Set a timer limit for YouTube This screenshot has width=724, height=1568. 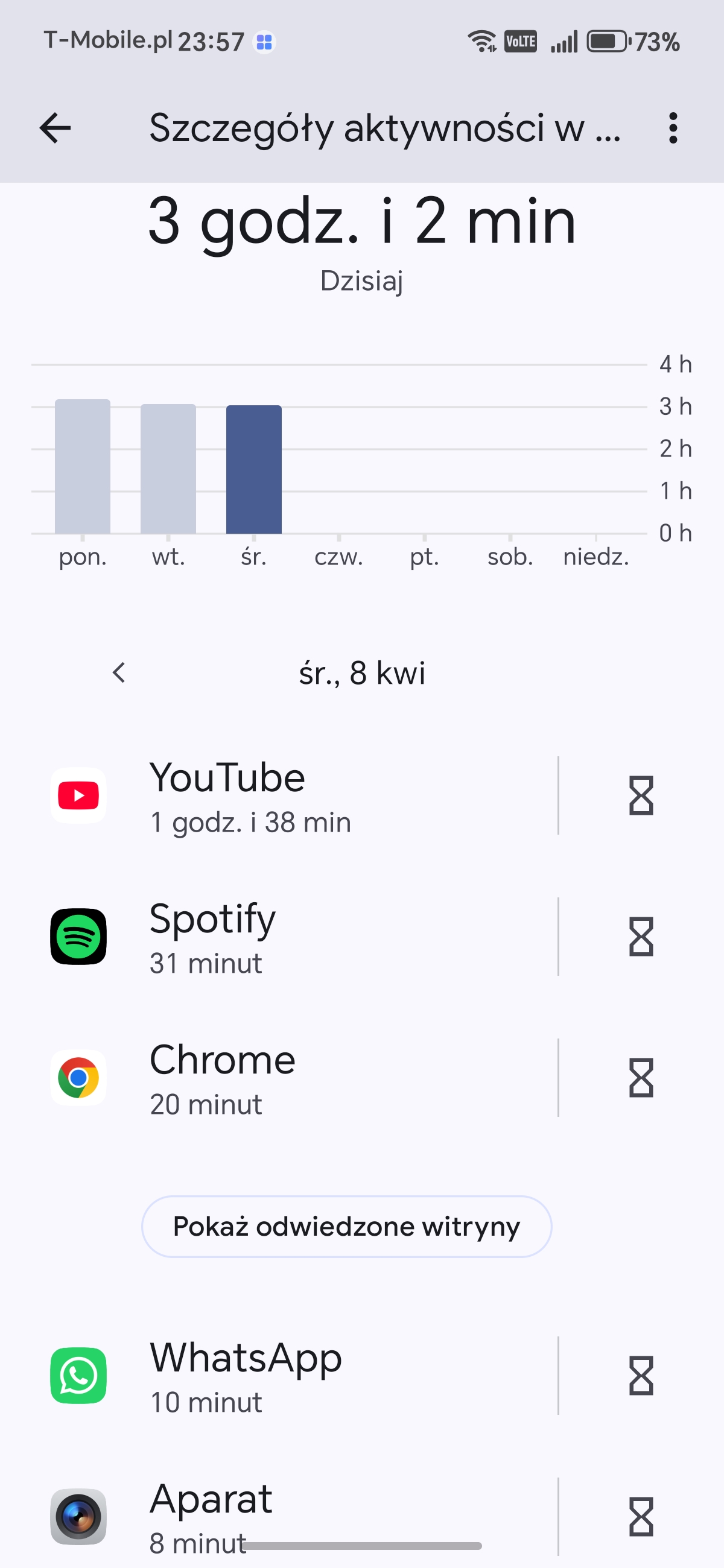point(641,795)
